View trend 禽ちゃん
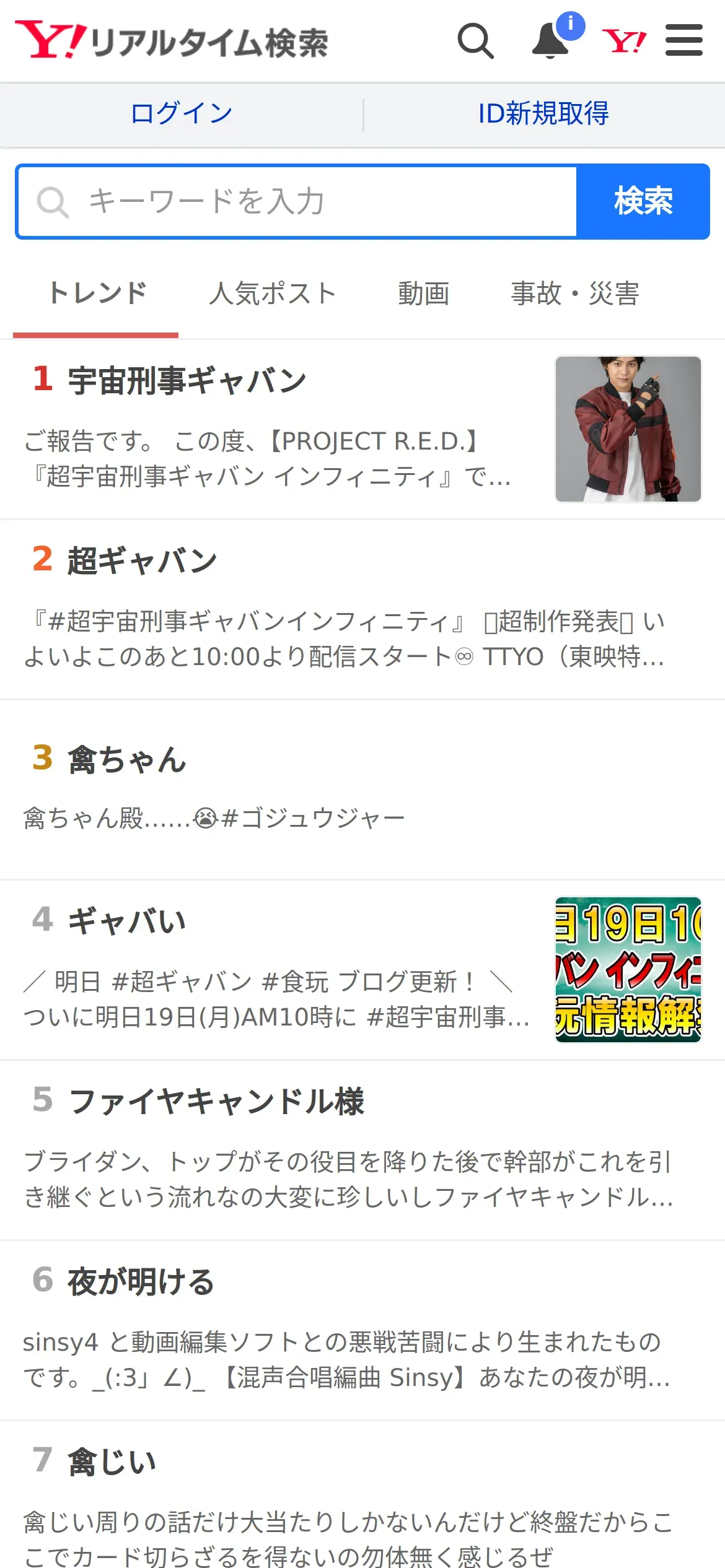The height and width of the screenshot is (1568, 725). pyautogui.click(x=127, y=759)
